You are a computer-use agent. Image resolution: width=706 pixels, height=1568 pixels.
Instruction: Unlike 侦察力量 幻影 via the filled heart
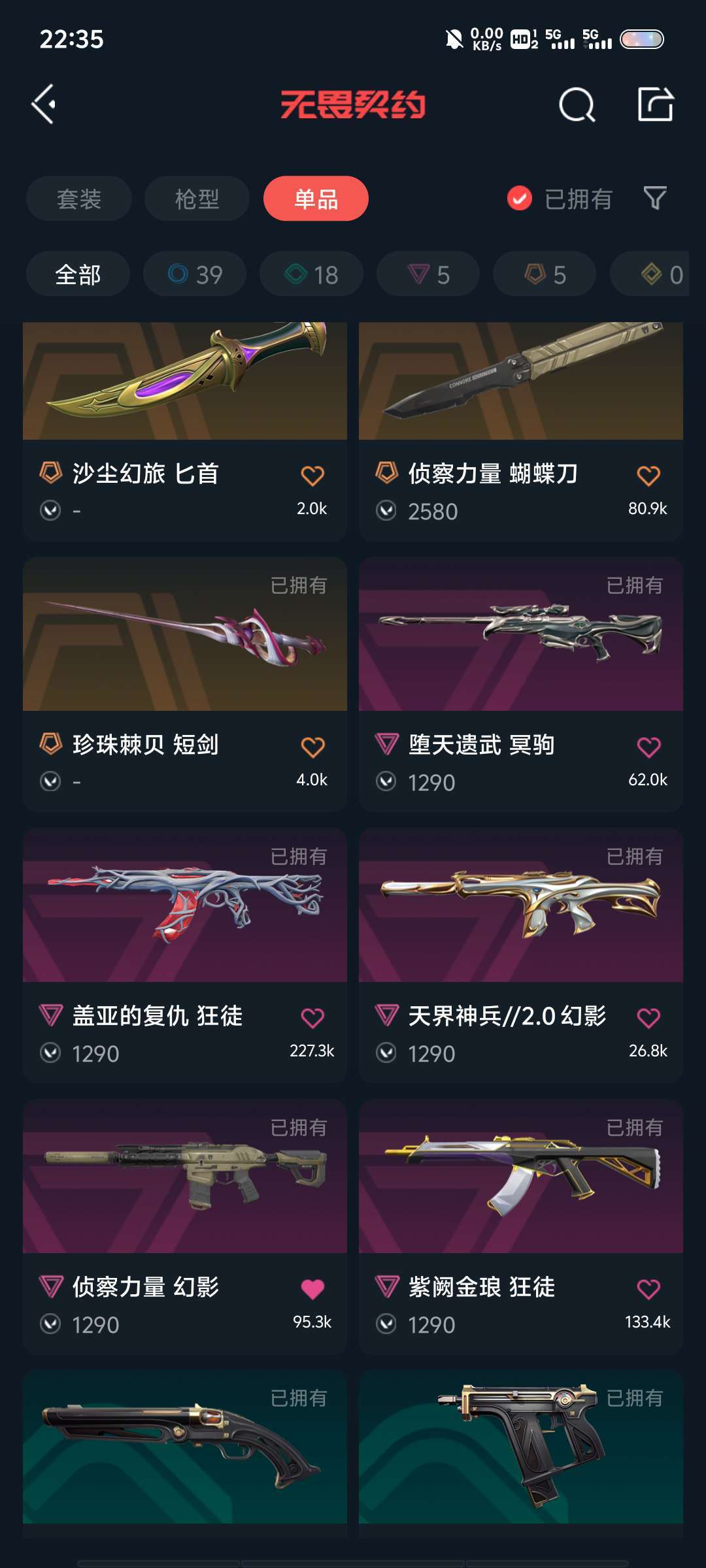click(312, 1289)
